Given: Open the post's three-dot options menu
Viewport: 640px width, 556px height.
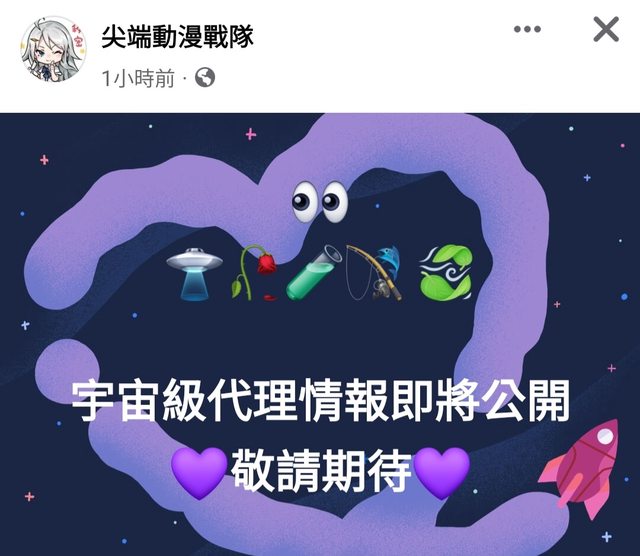Looking at the screenshot, I should tap(527, 29).
